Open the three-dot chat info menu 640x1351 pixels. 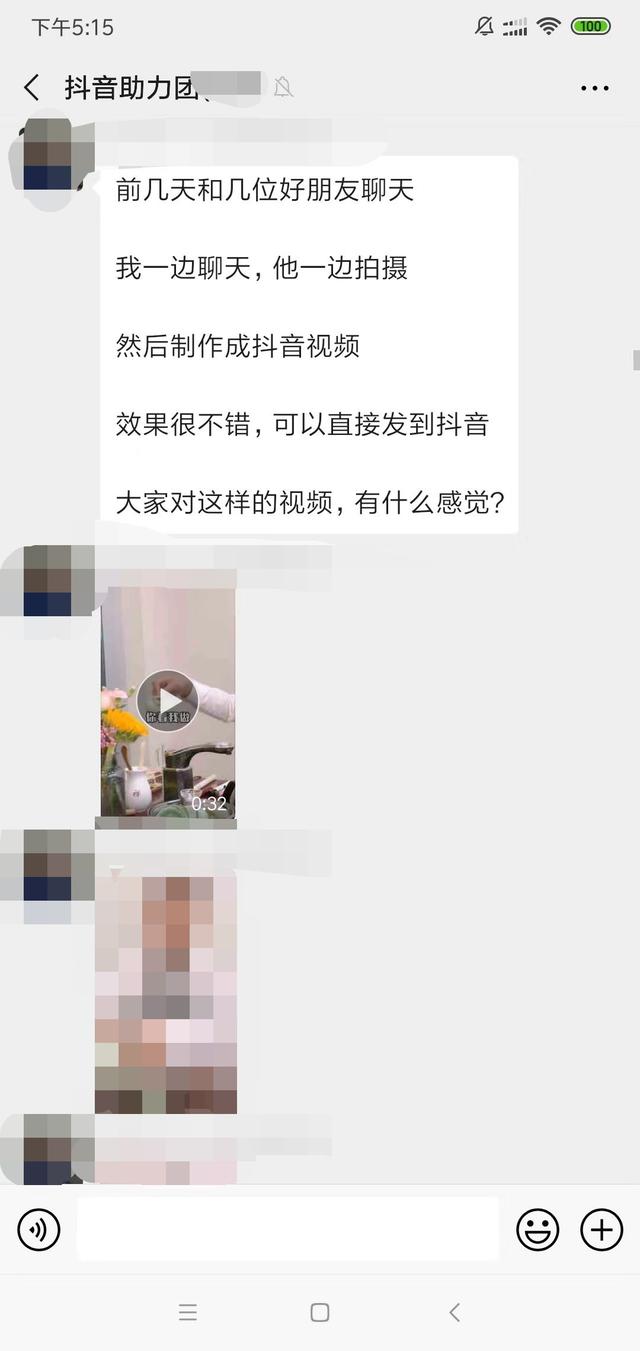click(595, 88)
